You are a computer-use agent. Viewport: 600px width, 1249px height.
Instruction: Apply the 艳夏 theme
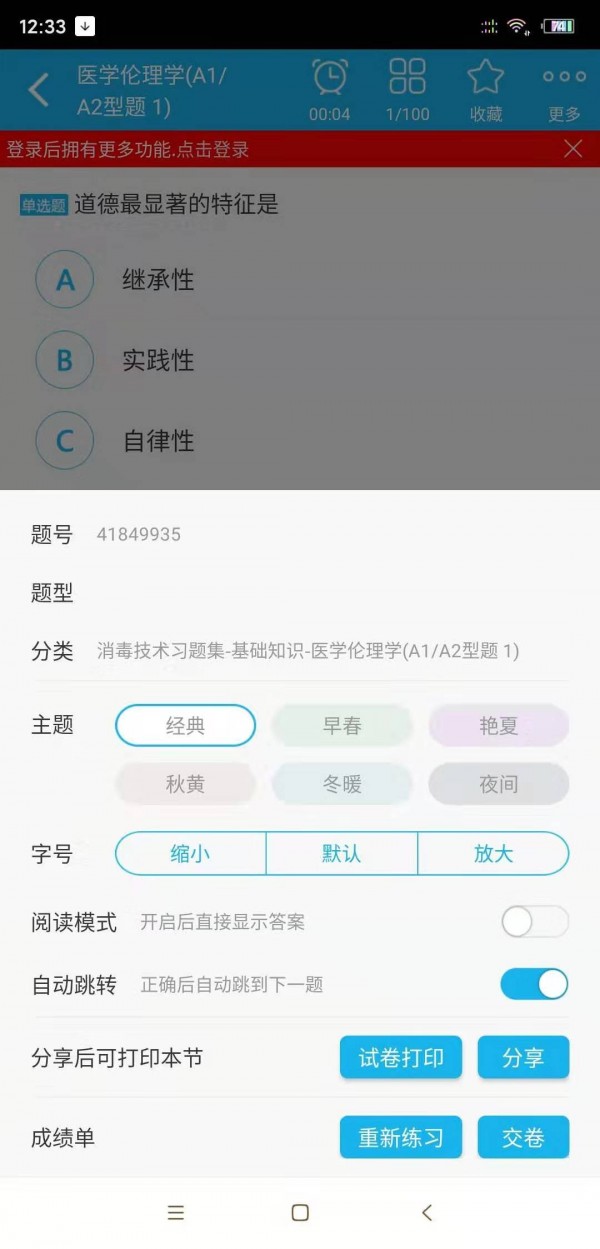pos(498,726)
